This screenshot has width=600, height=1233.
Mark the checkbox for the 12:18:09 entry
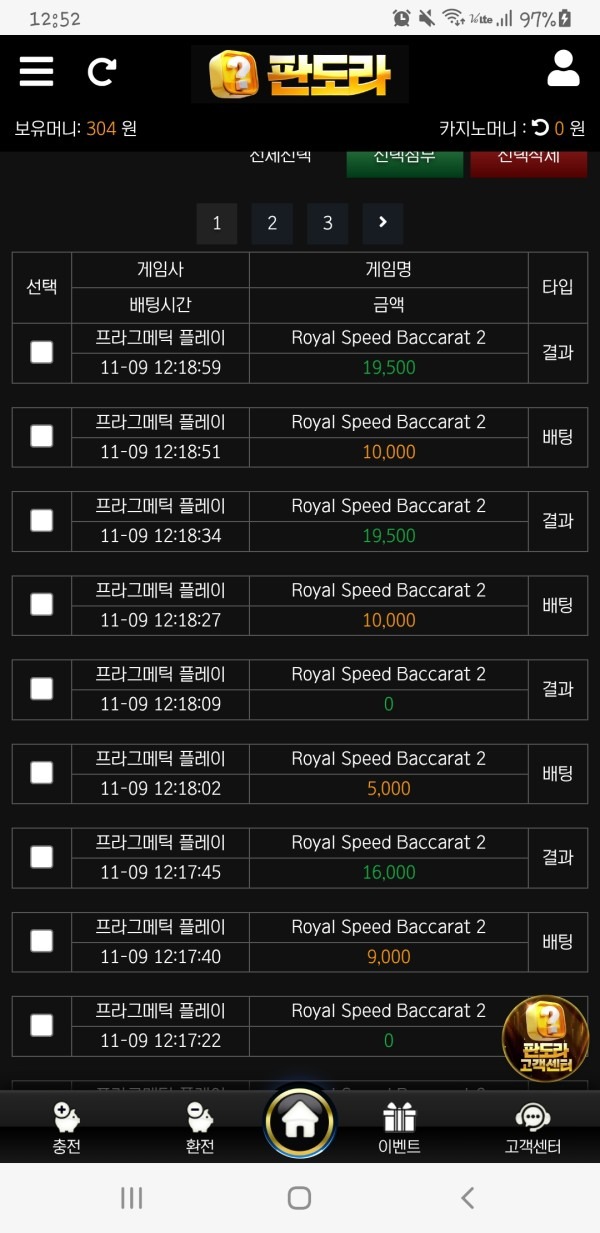41,688
